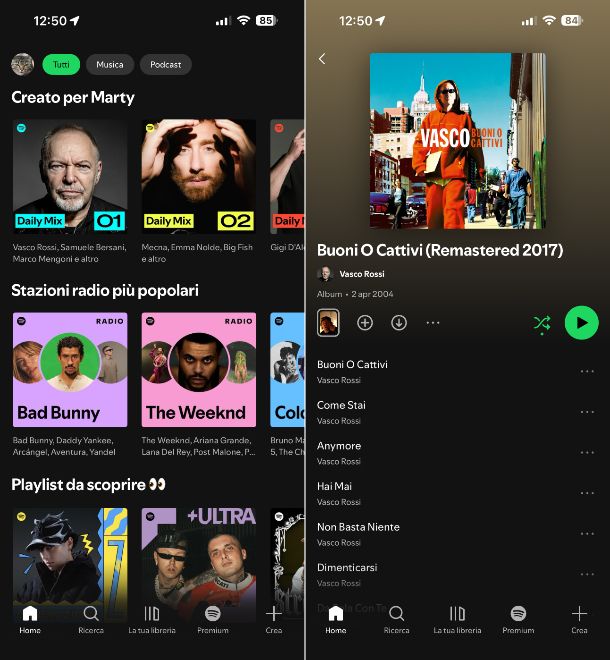Open the profile avatar menu
The height and width of the screenshot is (660, 610).
tap(22, 65)
